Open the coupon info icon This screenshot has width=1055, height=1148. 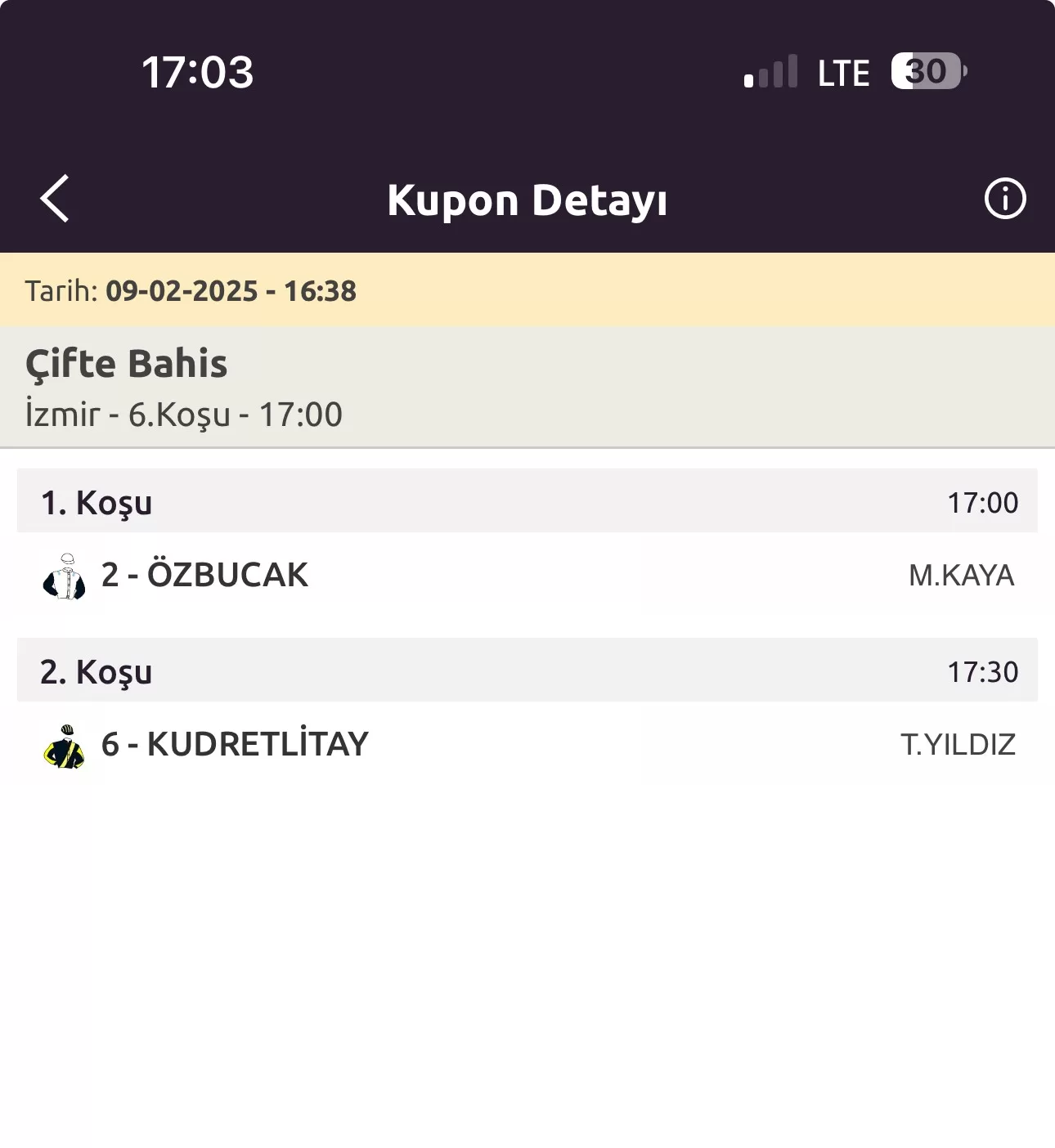click(1004, 199)
